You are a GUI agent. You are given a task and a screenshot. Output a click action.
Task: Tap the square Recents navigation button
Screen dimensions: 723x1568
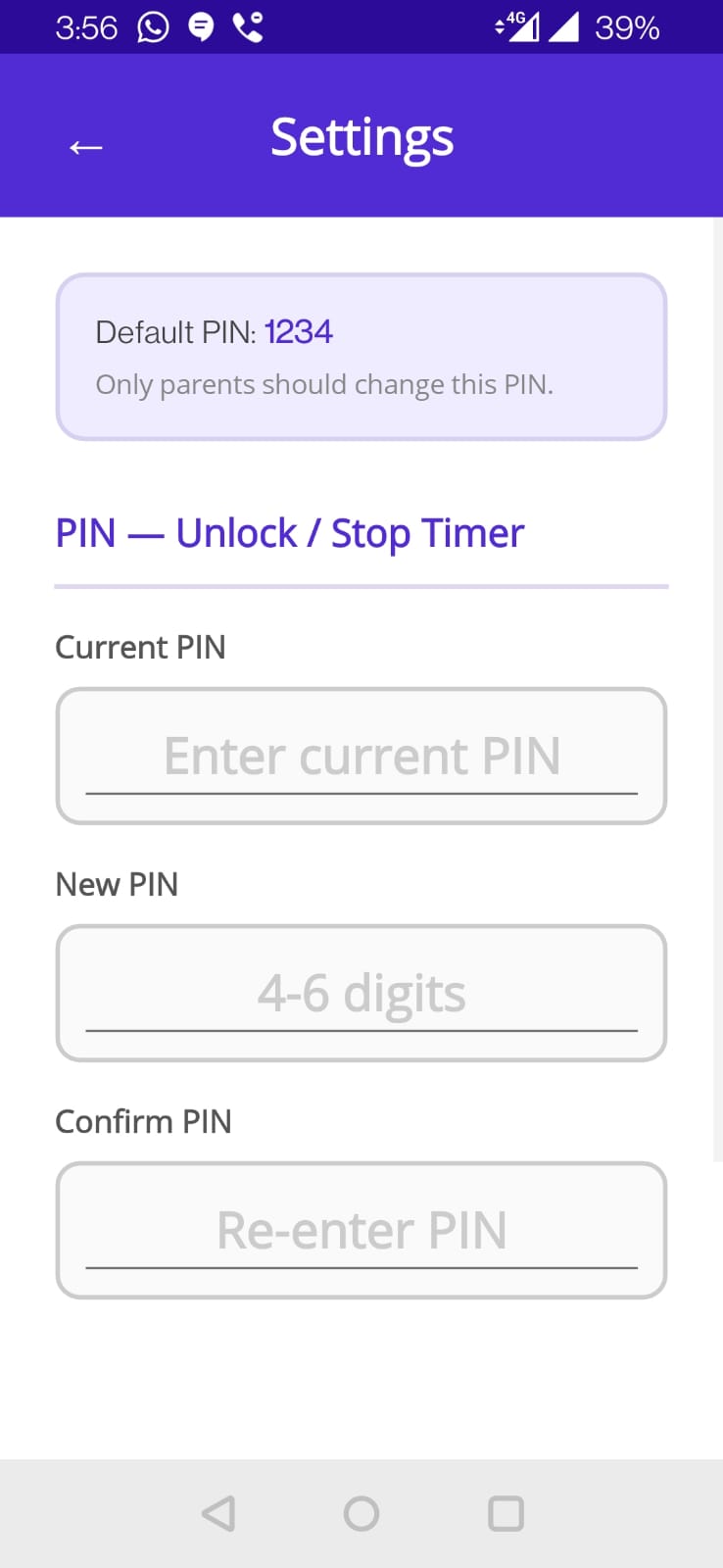(x=504, y=1512)
